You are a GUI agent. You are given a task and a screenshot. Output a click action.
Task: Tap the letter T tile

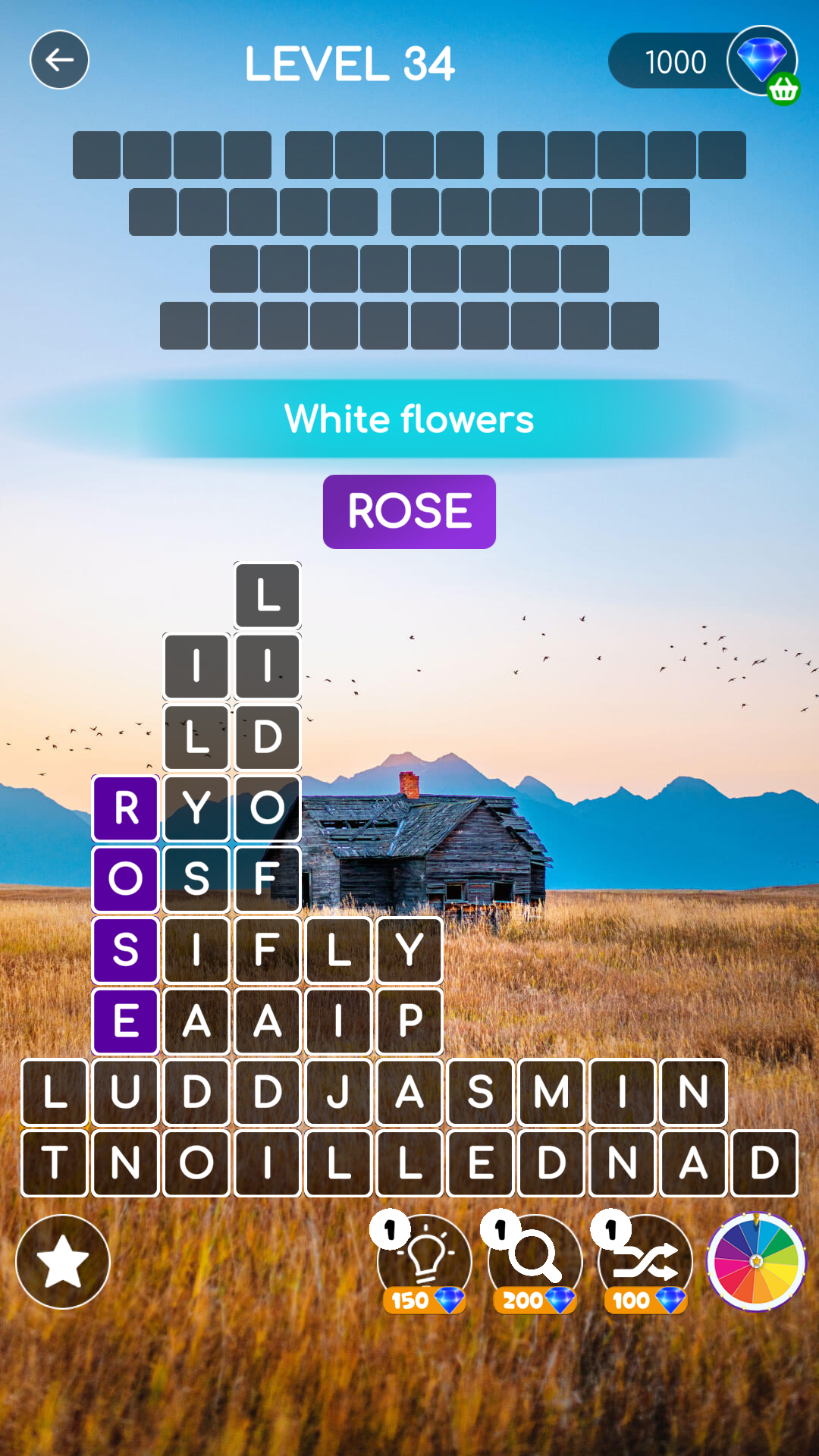(55, 1163)
